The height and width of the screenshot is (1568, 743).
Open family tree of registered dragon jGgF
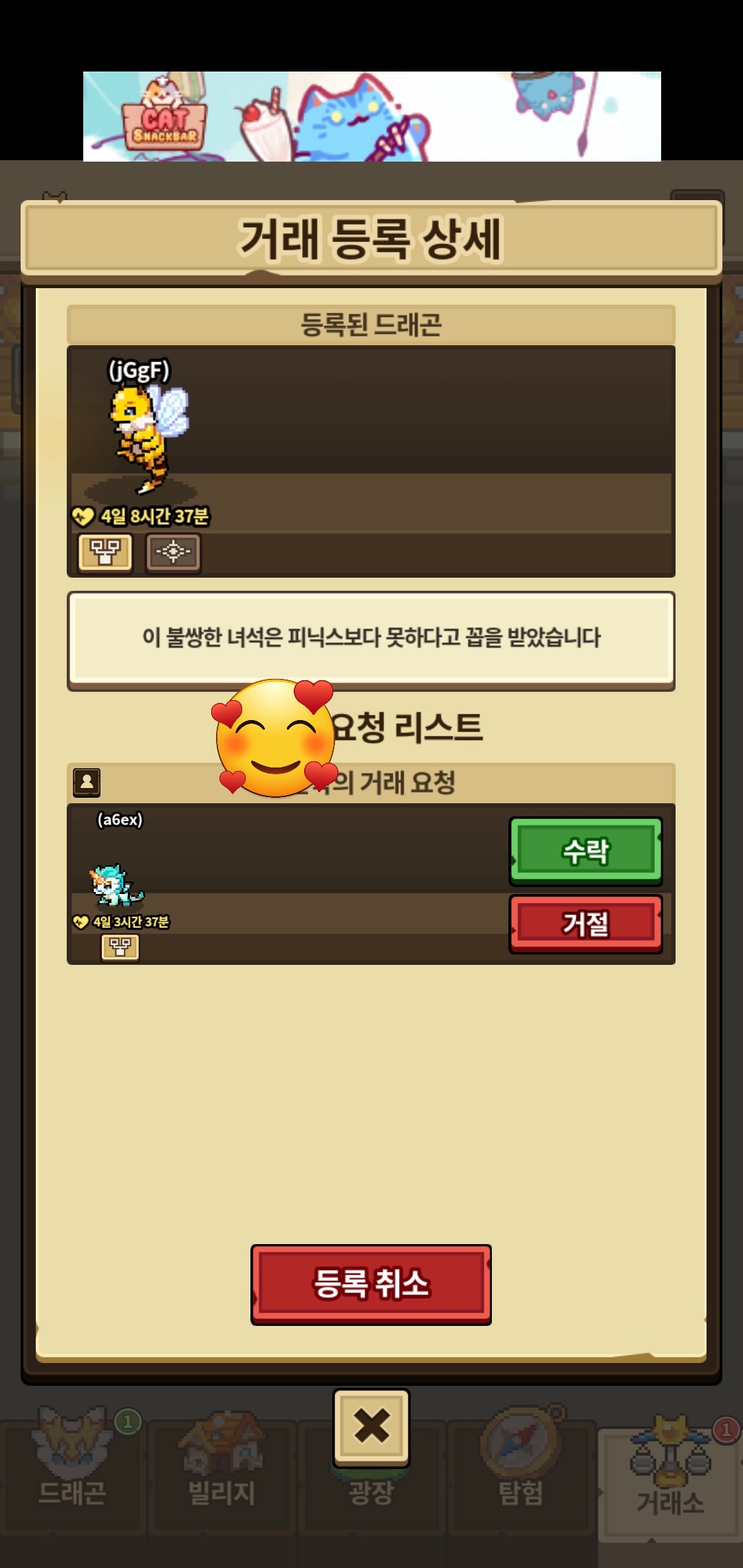point(105,552)
